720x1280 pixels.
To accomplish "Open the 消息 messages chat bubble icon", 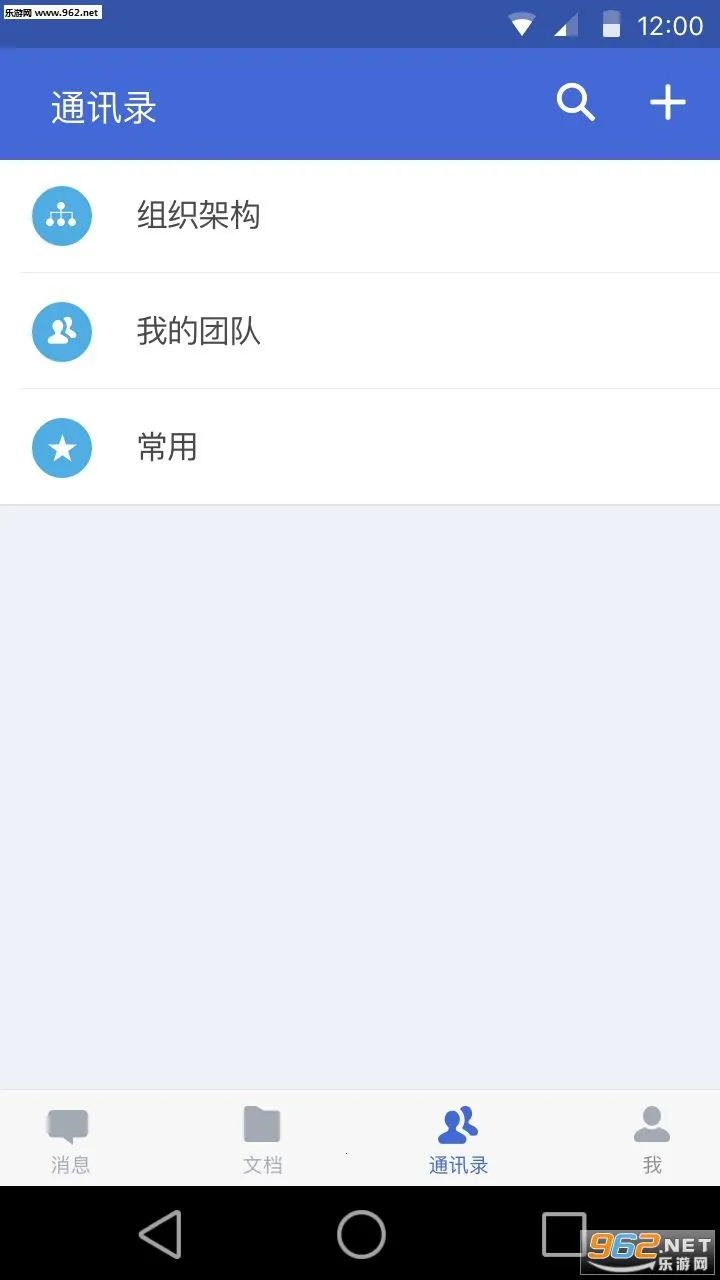I will click(x=67, y=1122).
